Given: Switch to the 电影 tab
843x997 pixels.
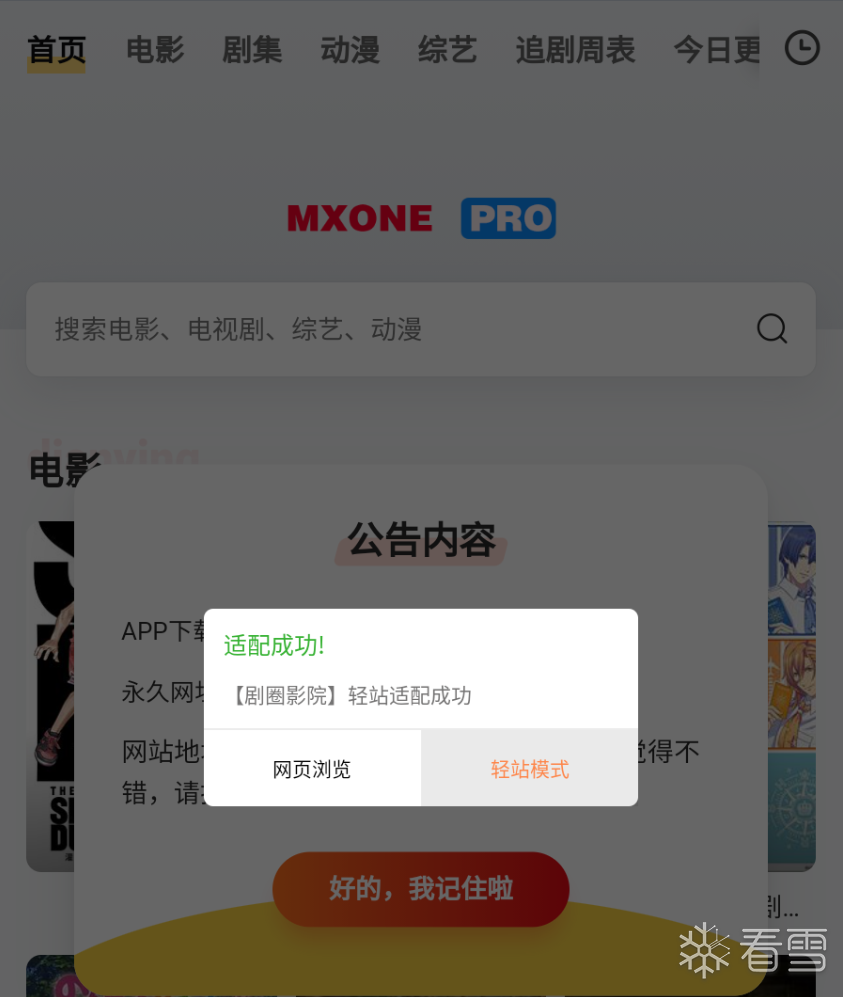Looking at the screenshot, I should 155,49.
